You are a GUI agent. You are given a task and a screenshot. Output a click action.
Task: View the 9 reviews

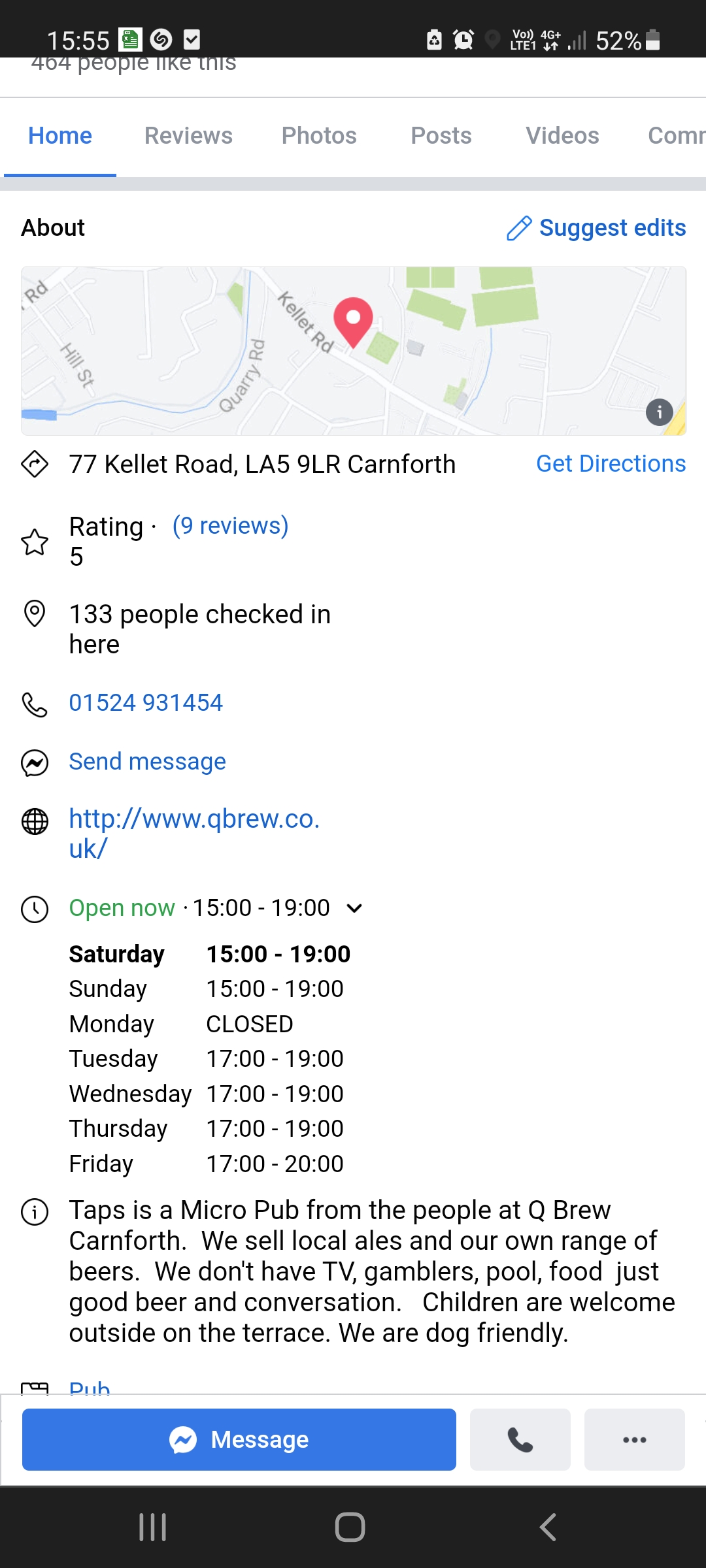tap(230, 526)
